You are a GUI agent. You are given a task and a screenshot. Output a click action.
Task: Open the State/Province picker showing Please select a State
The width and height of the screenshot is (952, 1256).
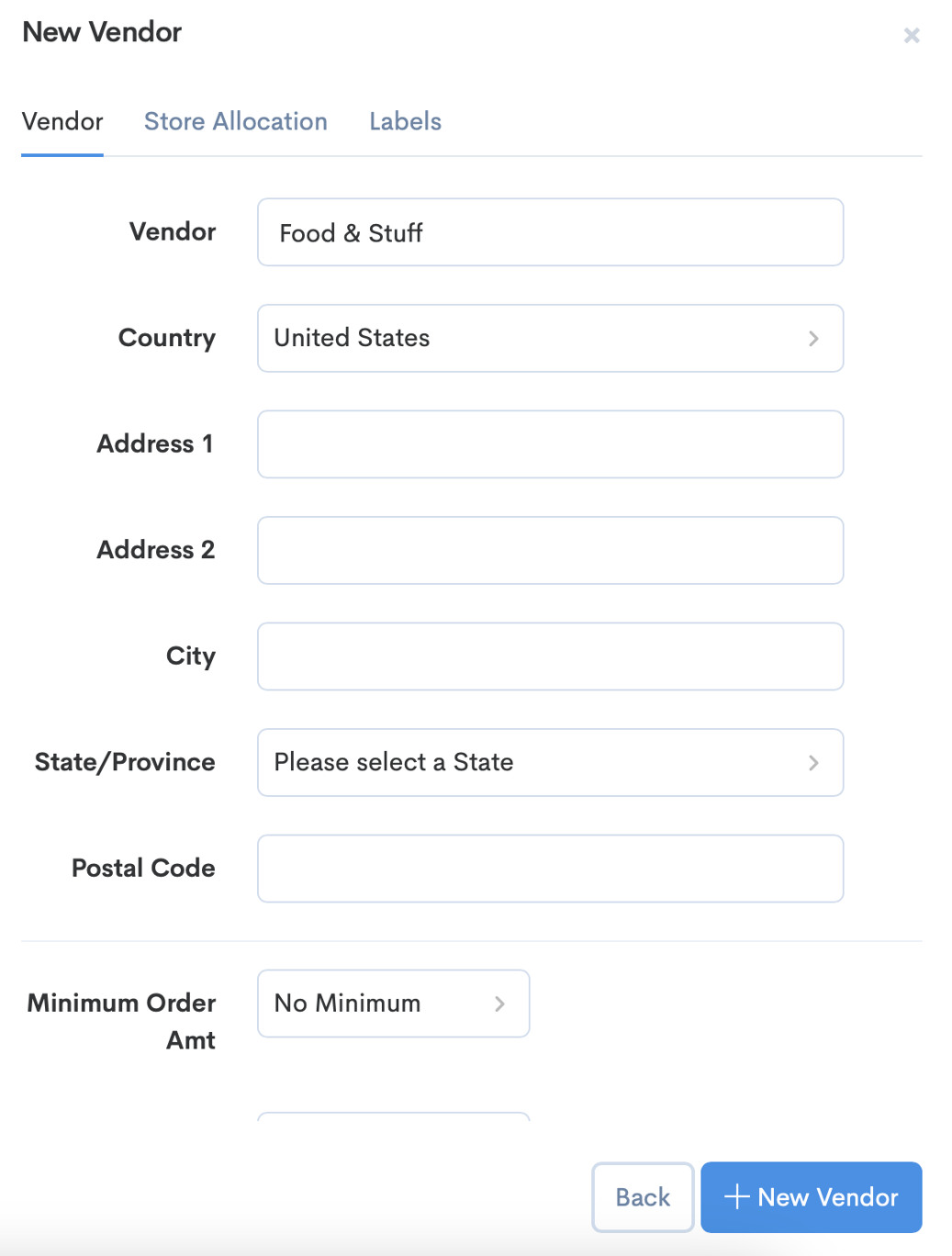(550, 762)
